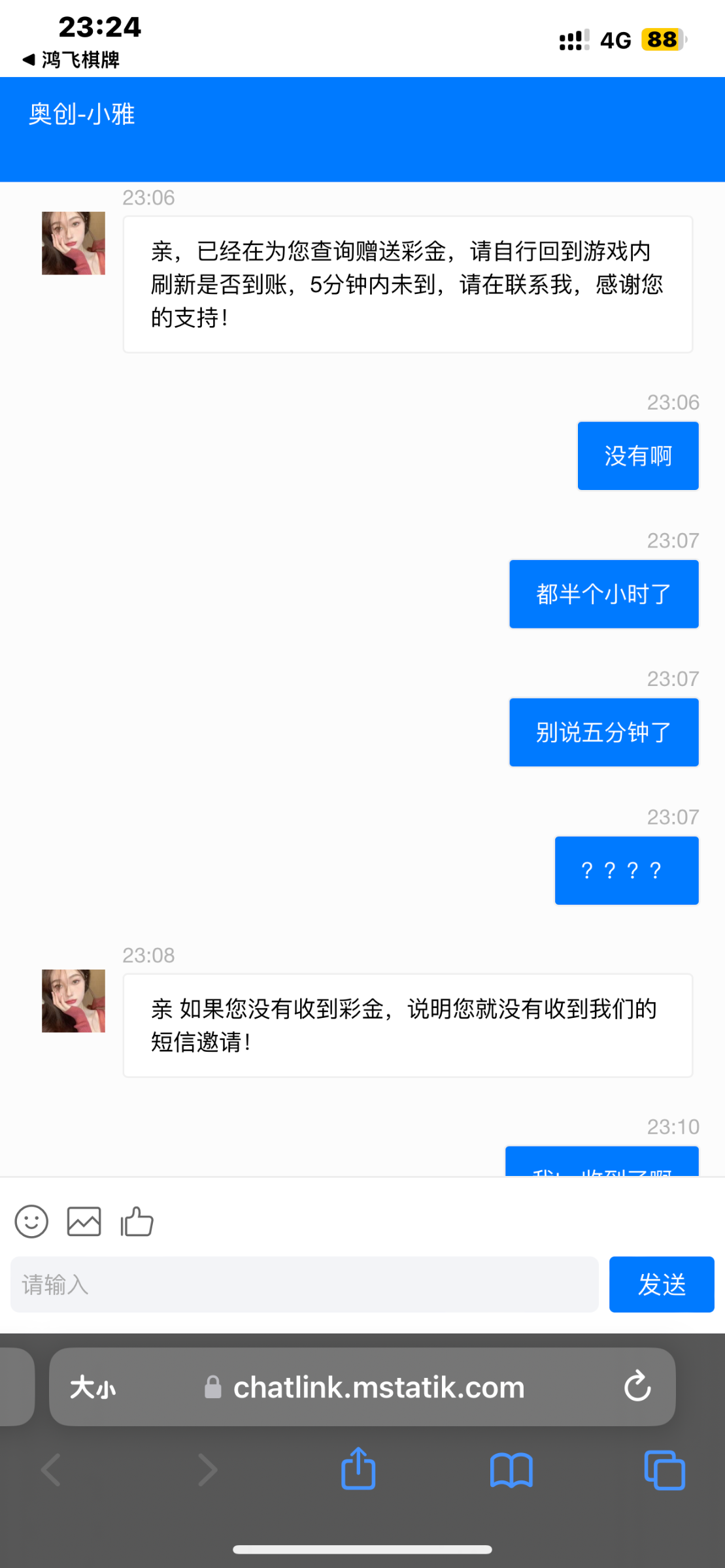Tap the agent's avatar in the 23:08 message
Image resolution: width=725 pixels, height=1568 pixels.
(73, 1000)
